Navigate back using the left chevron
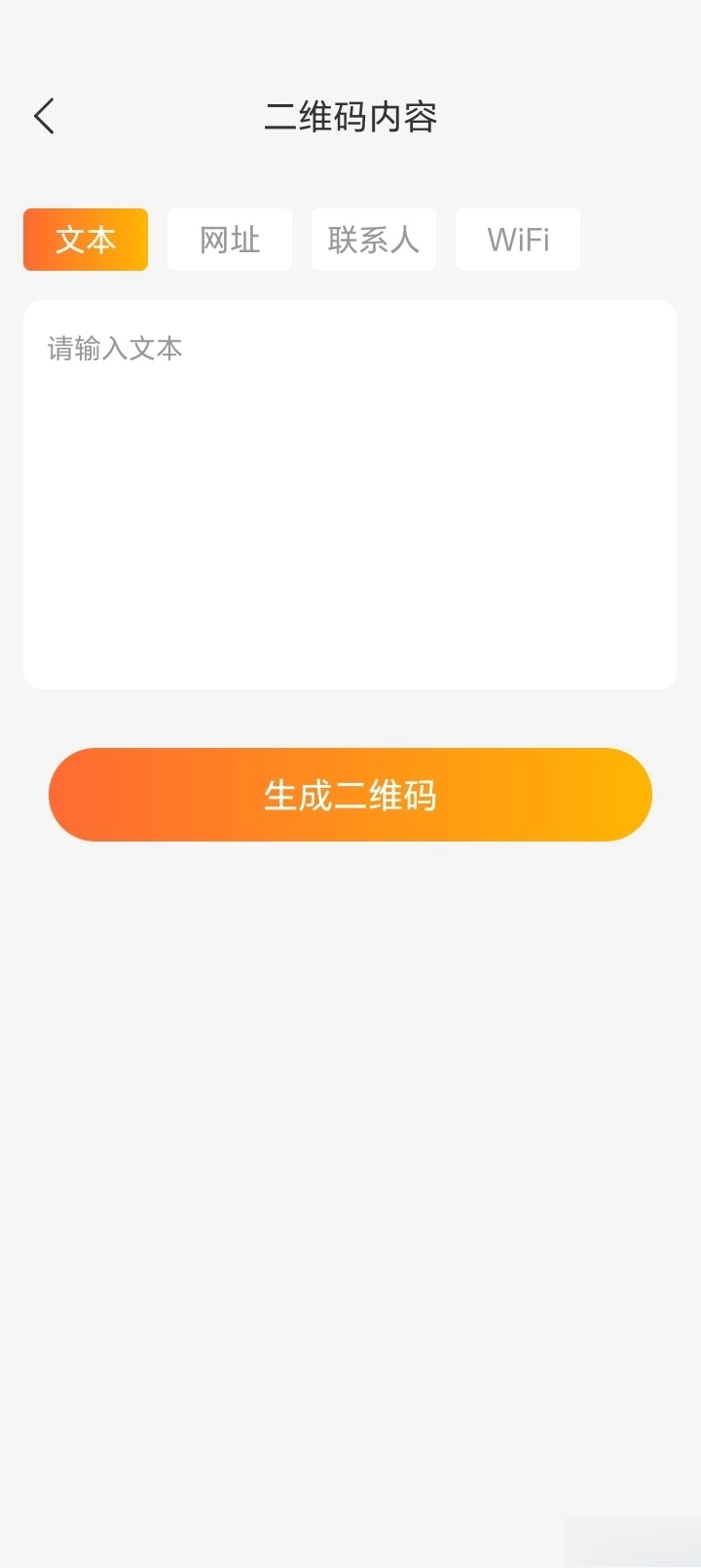701x1568 pixels. click(43, 116)
